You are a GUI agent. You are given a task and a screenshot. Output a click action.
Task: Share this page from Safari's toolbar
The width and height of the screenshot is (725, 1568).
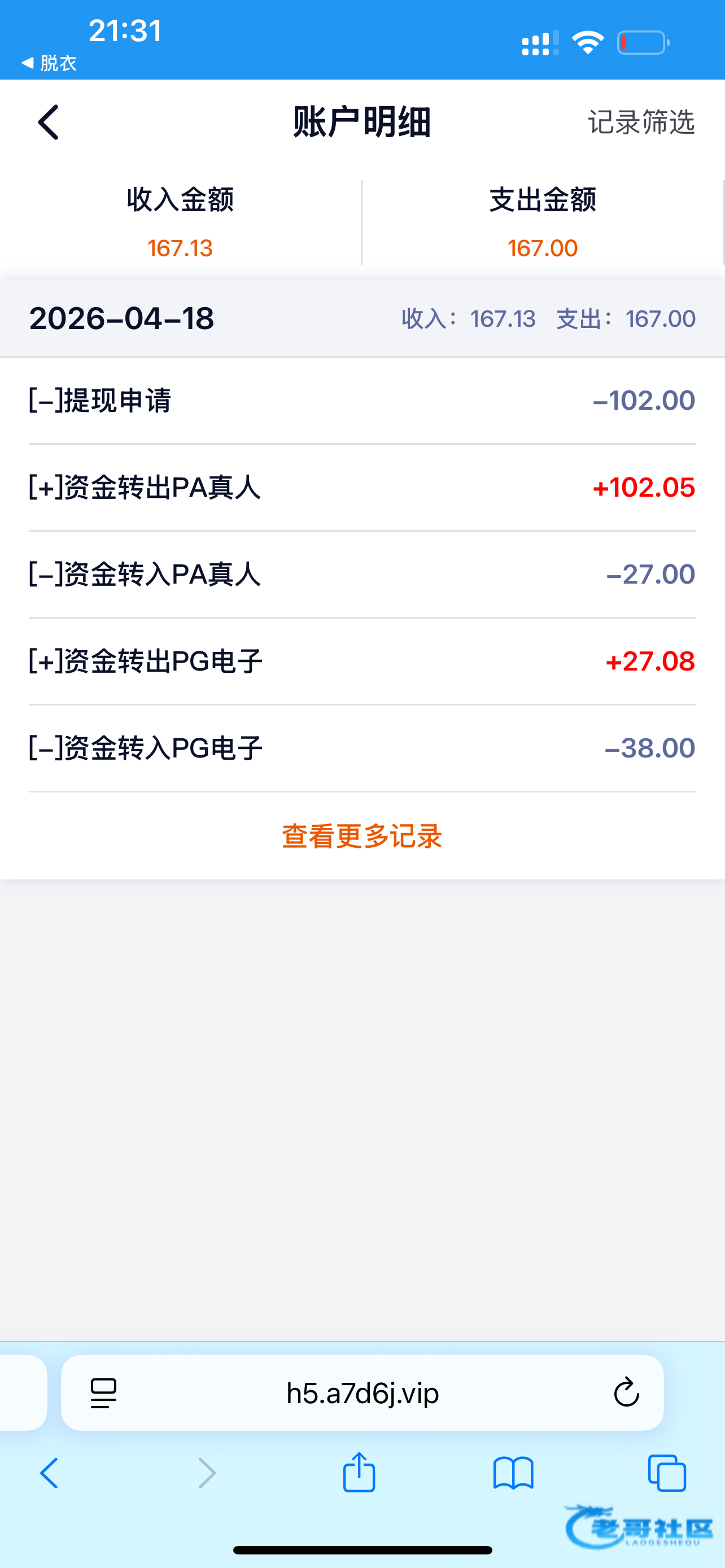point(359,1472)
